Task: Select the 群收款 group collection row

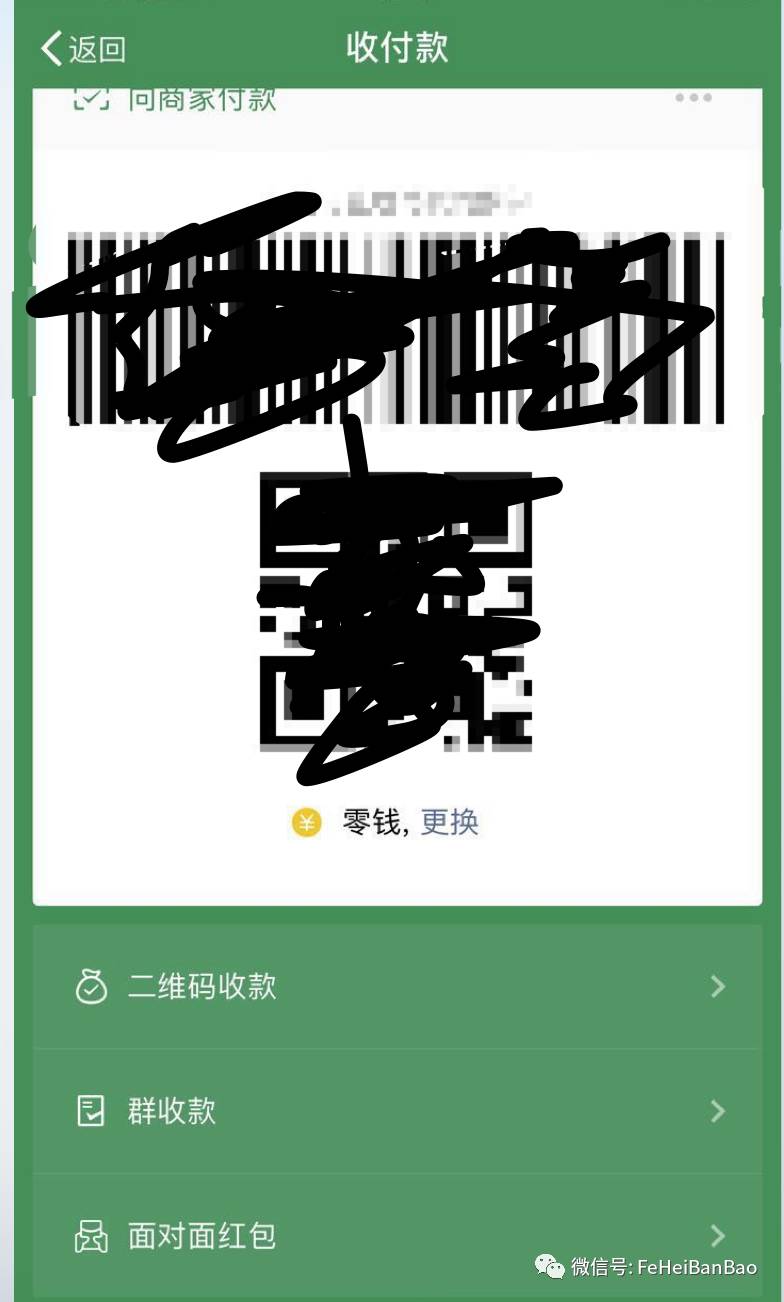Action: pyautogui.click(x=397, y=1111)
